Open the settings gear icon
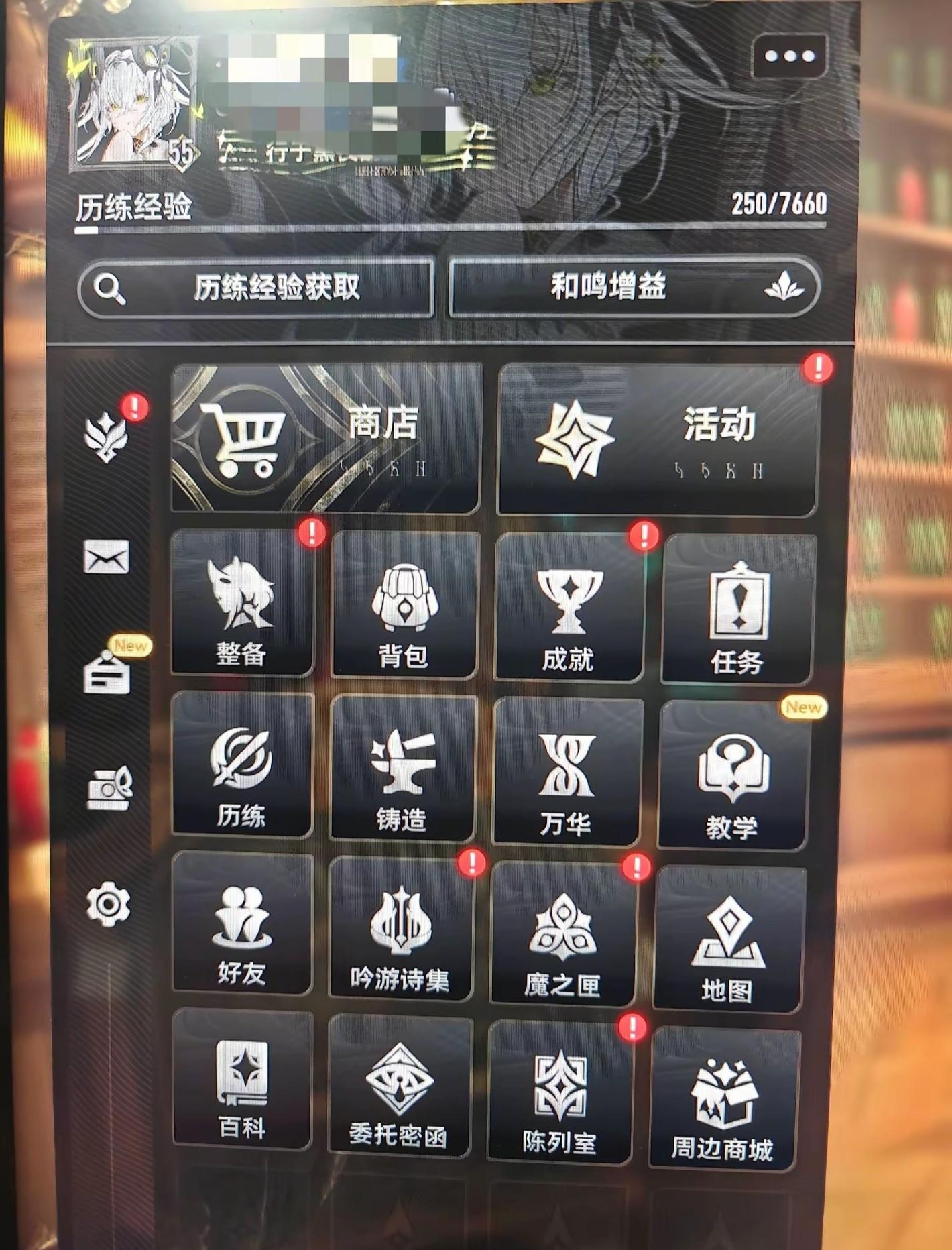 [x=107, y=905]
